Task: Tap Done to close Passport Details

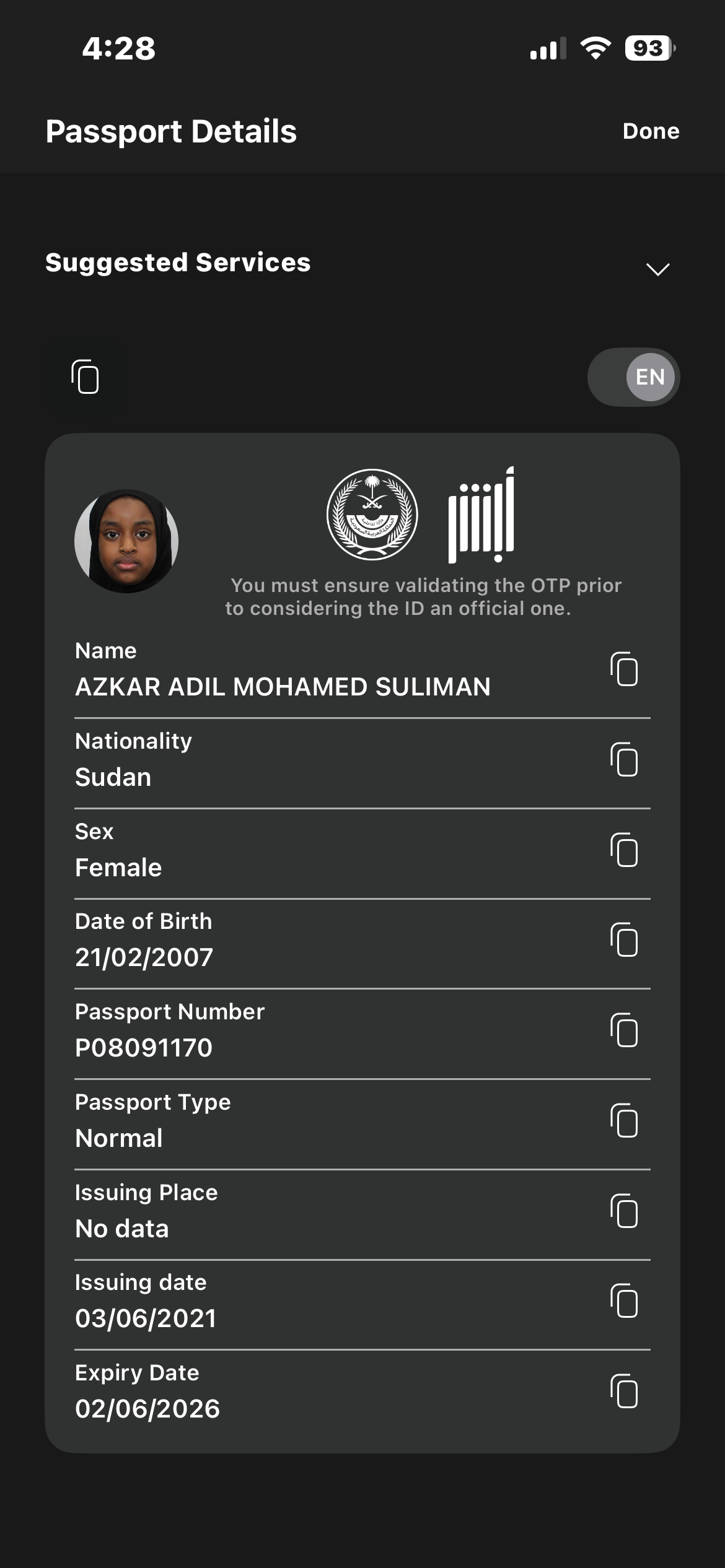Action: (651, 131)
